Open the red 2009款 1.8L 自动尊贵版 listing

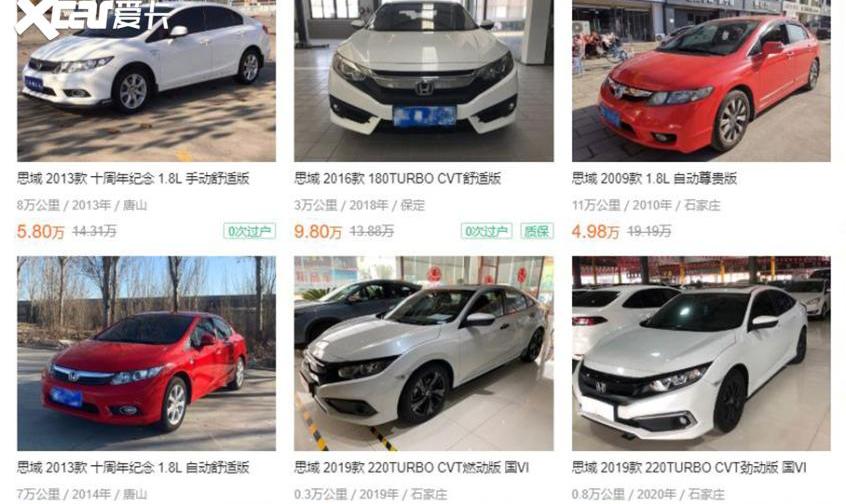click(x=654, y=179)
